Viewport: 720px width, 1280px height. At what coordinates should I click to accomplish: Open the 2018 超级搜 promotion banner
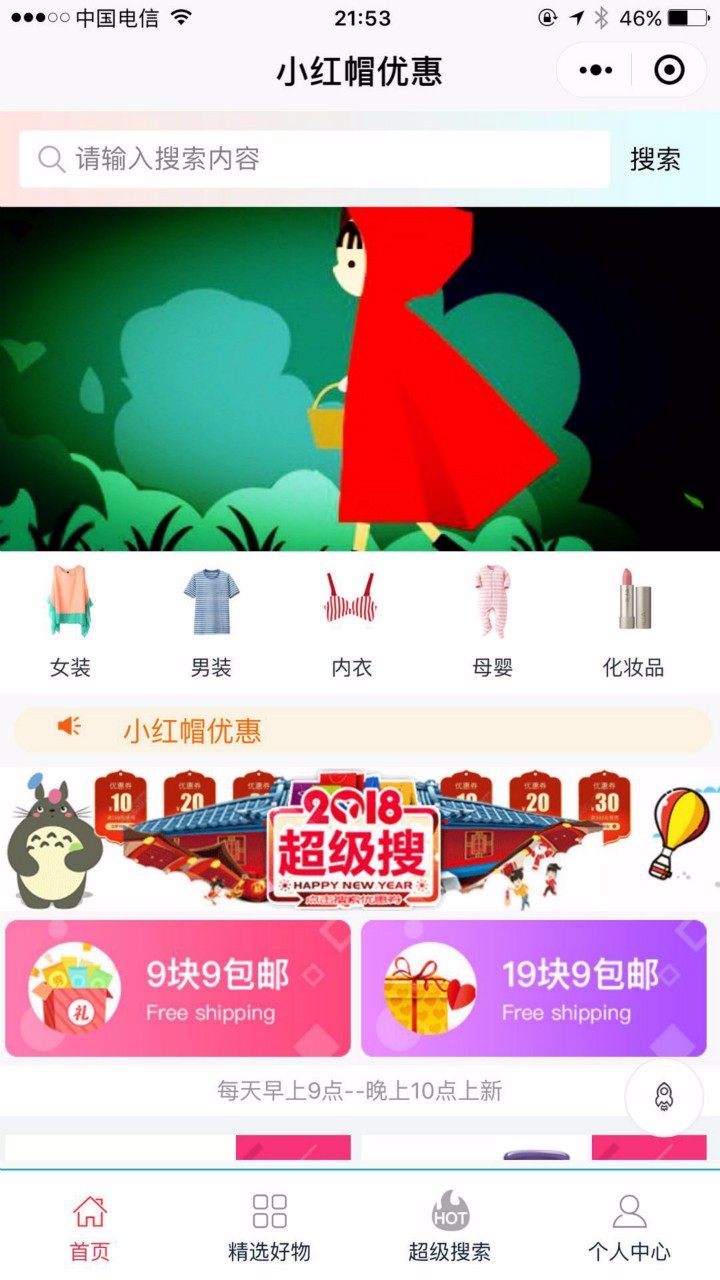coord(360,838)
